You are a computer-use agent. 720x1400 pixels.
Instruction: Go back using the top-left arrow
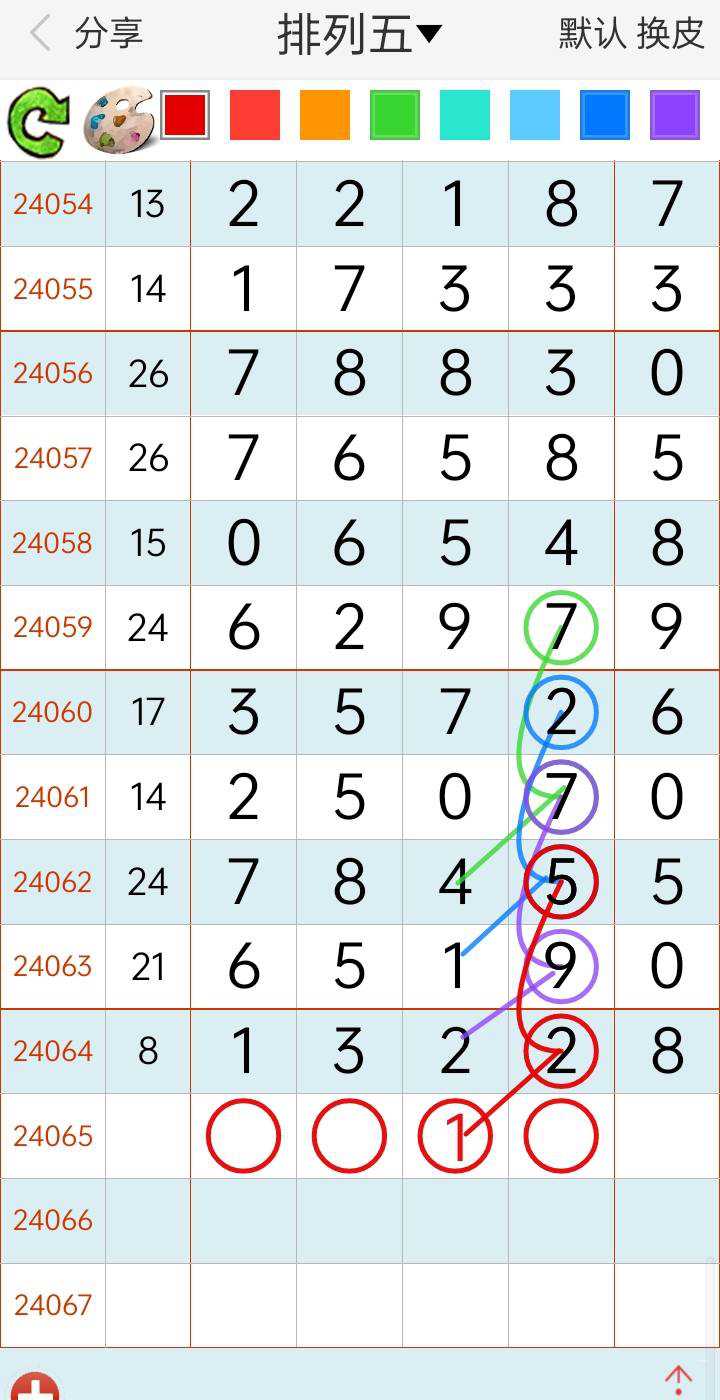[40, 34]
